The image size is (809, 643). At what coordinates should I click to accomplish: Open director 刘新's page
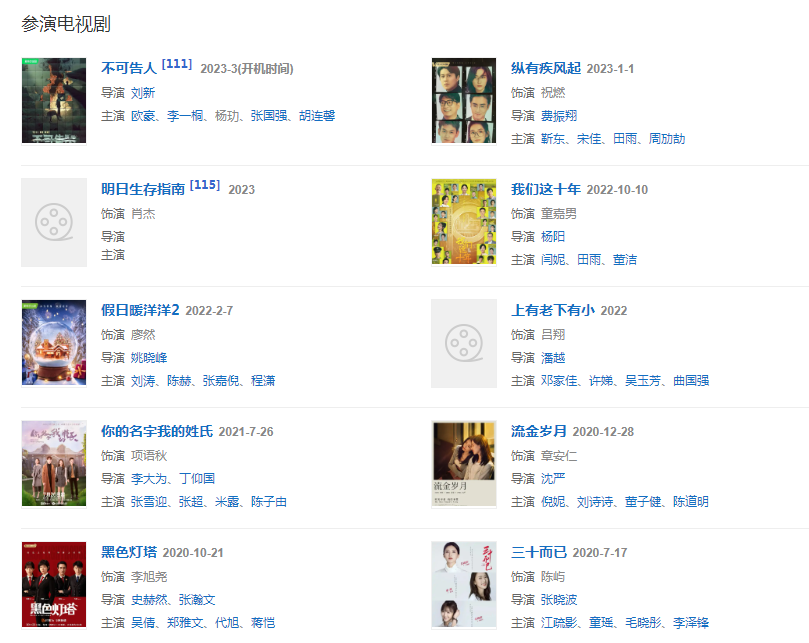click(x=143, y=92)
